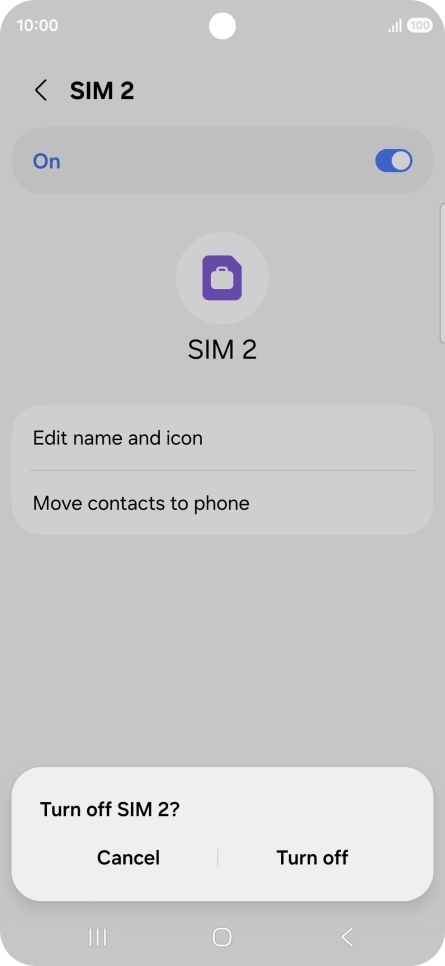Select Move contacts to phone

pos(222,503)
